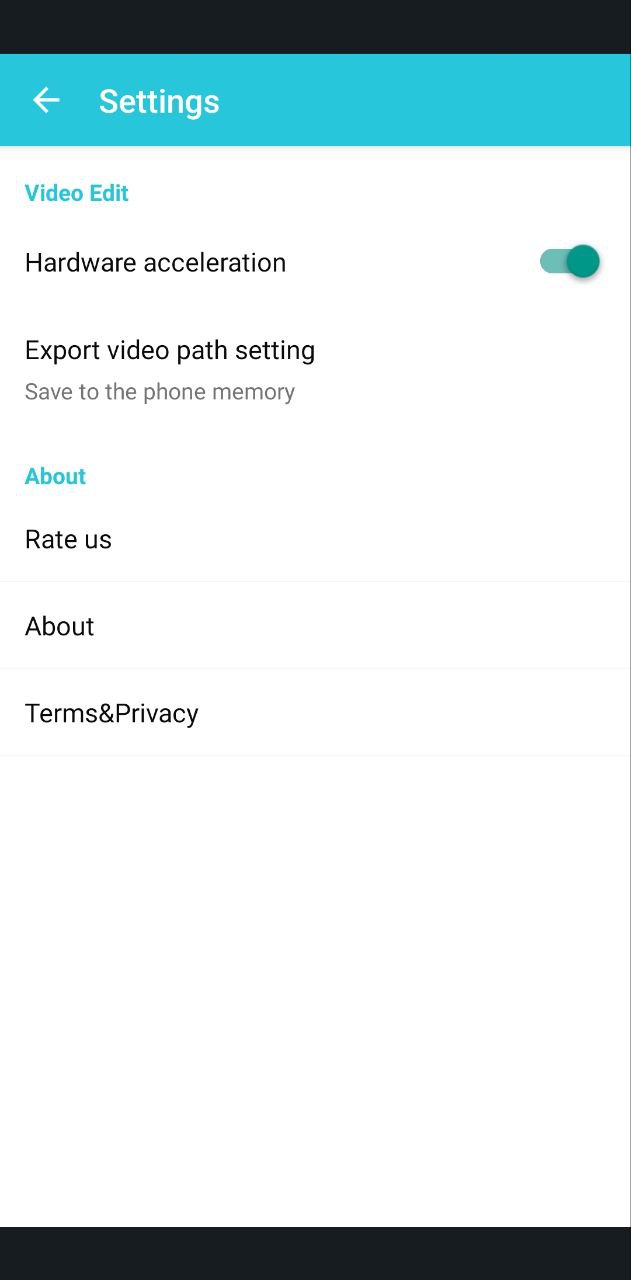
Task: Open Export video path setting
Action: [x=170, y=369]
